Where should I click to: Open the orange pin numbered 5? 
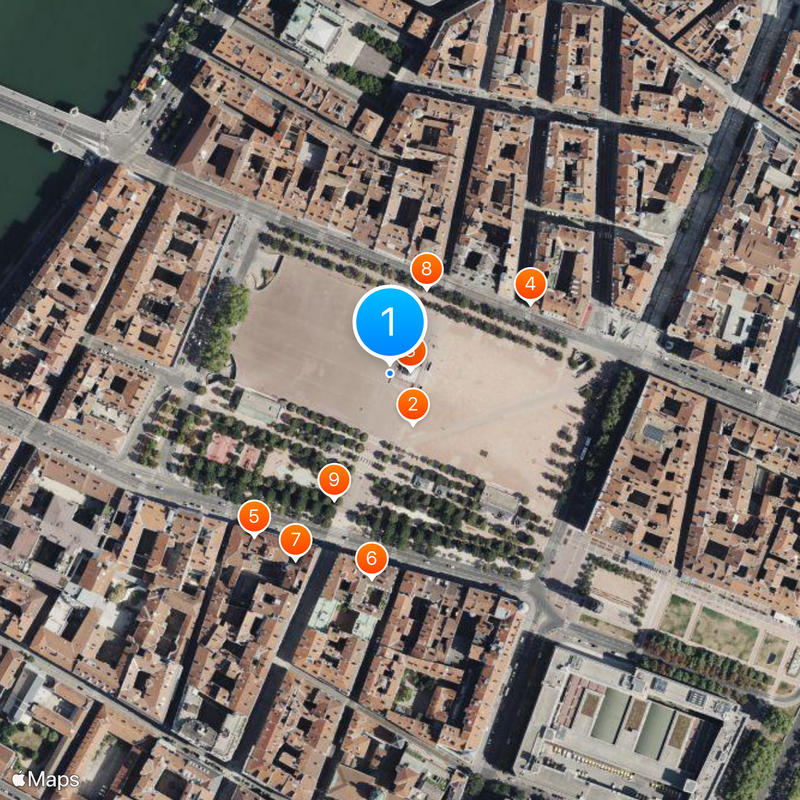coord(254,516)
